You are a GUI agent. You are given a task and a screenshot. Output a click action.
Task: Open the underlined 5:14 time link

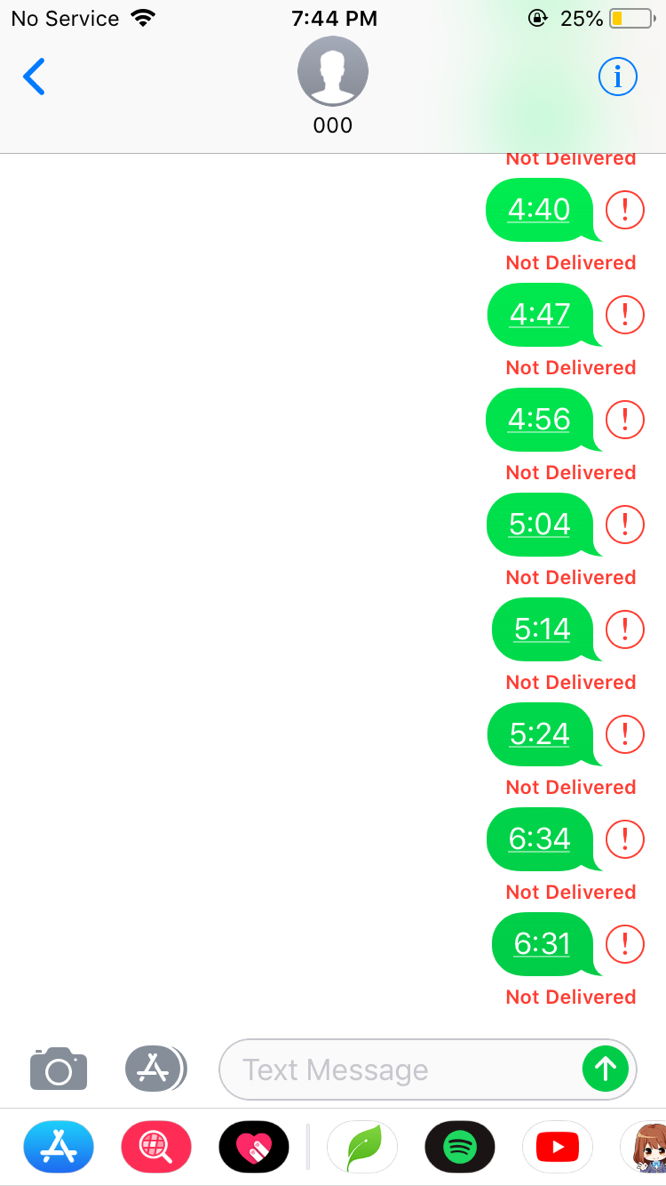click(542, 629)
